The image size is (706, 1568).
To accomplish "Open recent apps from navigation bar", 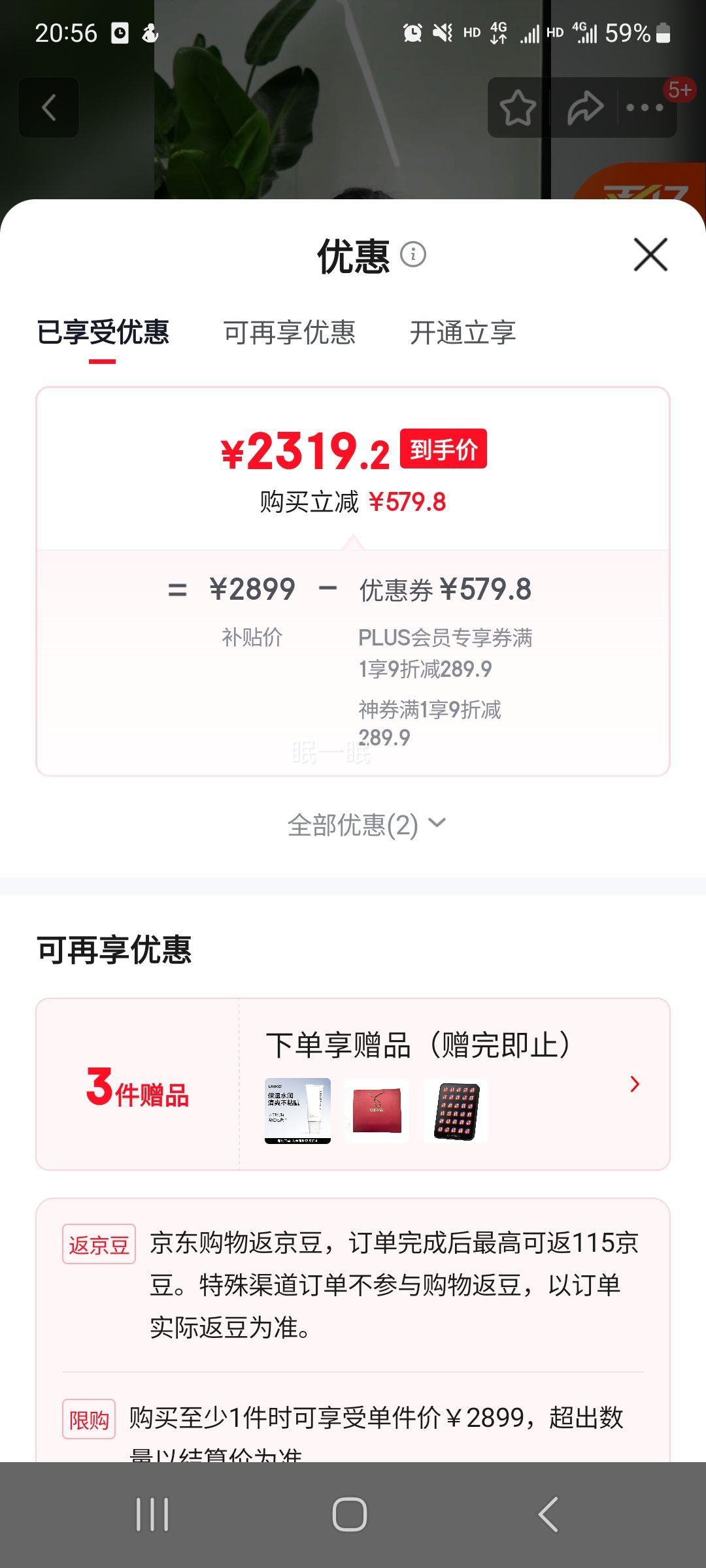I will (152, 1514).
